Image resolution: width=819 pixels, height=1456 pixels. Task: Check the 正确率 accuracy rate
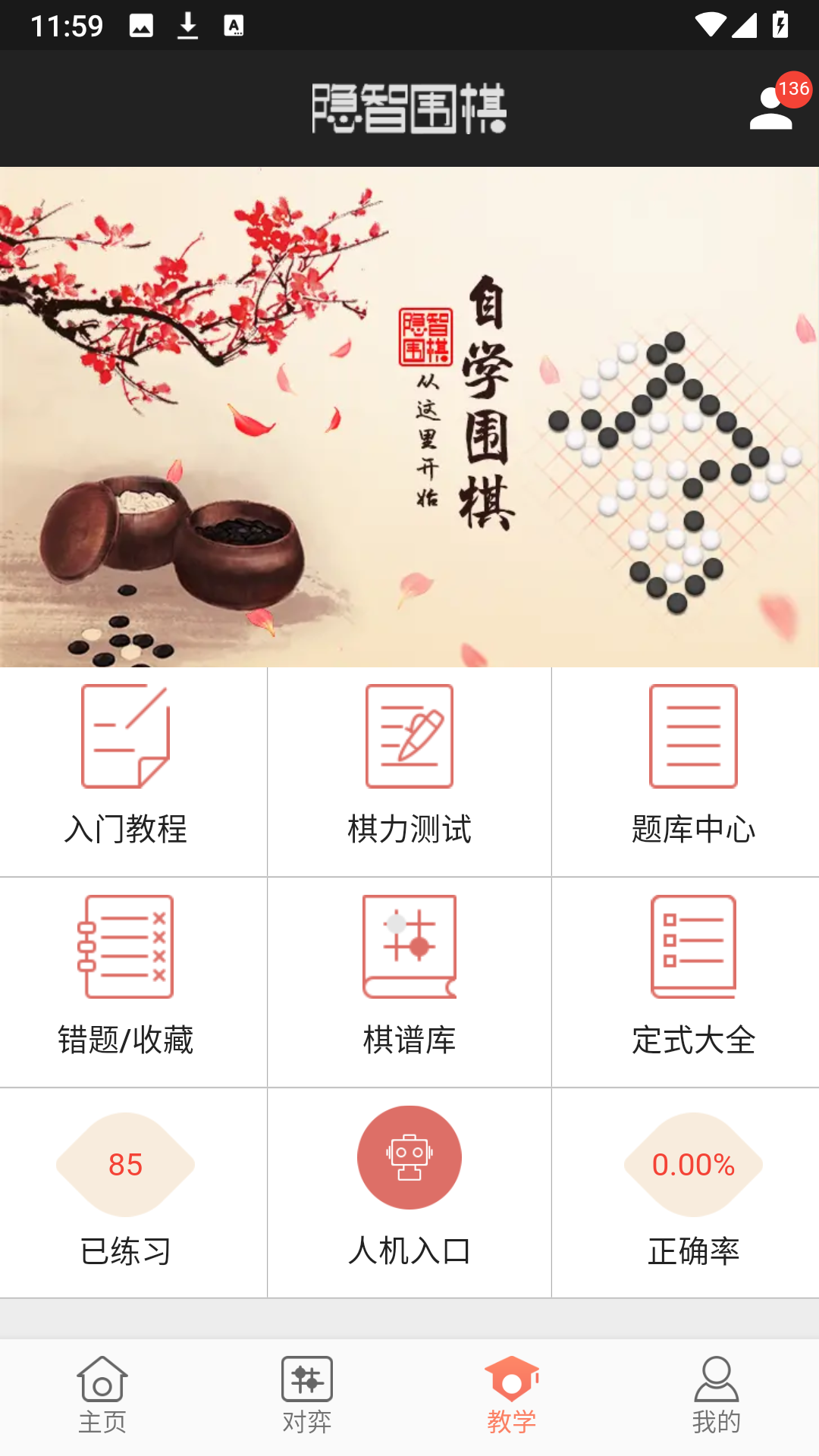693,1191
